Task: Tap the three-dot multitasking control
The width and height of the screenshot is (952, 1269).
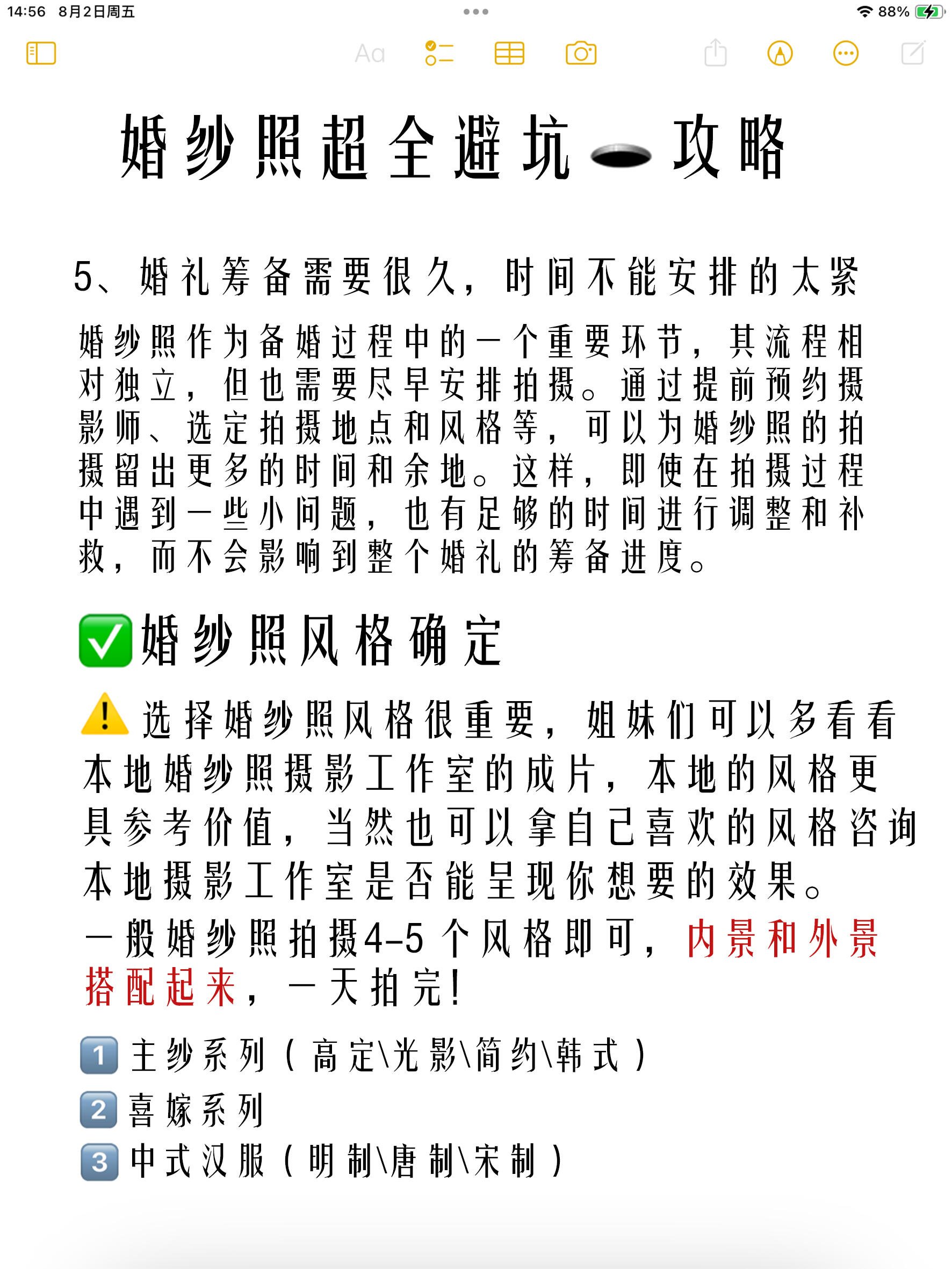Action: pos(475,11)
